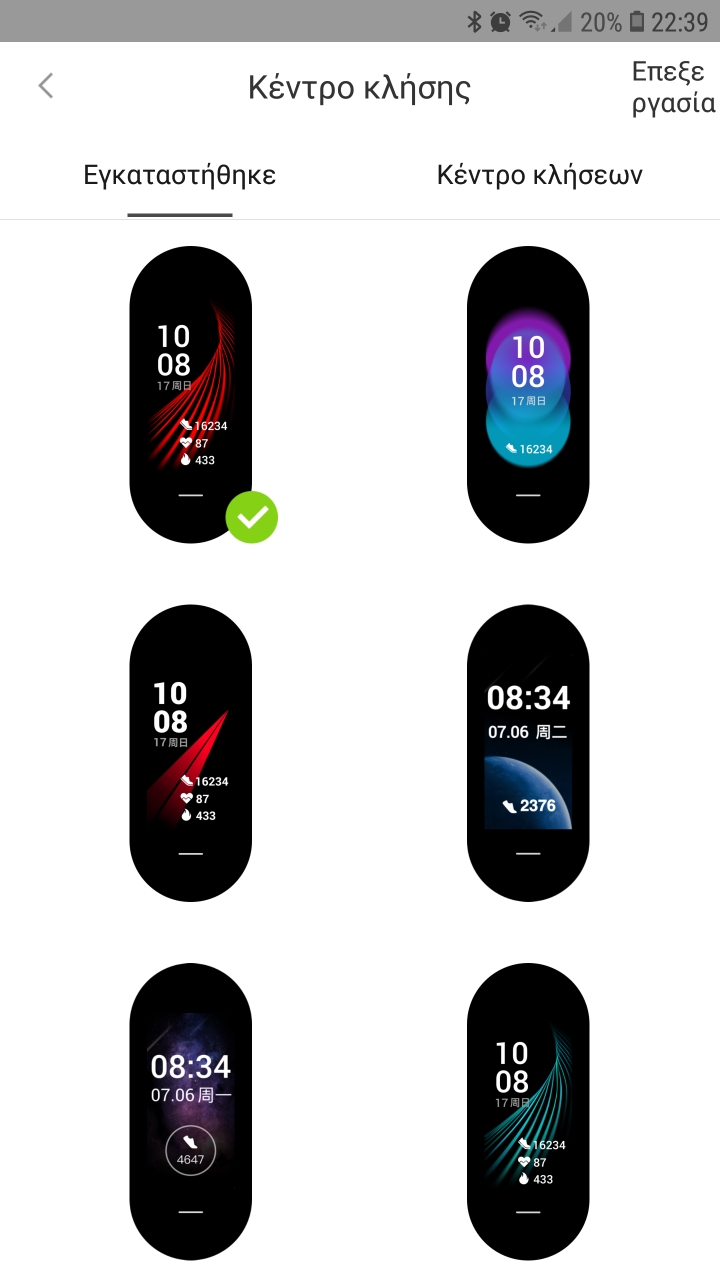Select the teal swirl watch face
Screen dimensions: 720x1280
528,1110
